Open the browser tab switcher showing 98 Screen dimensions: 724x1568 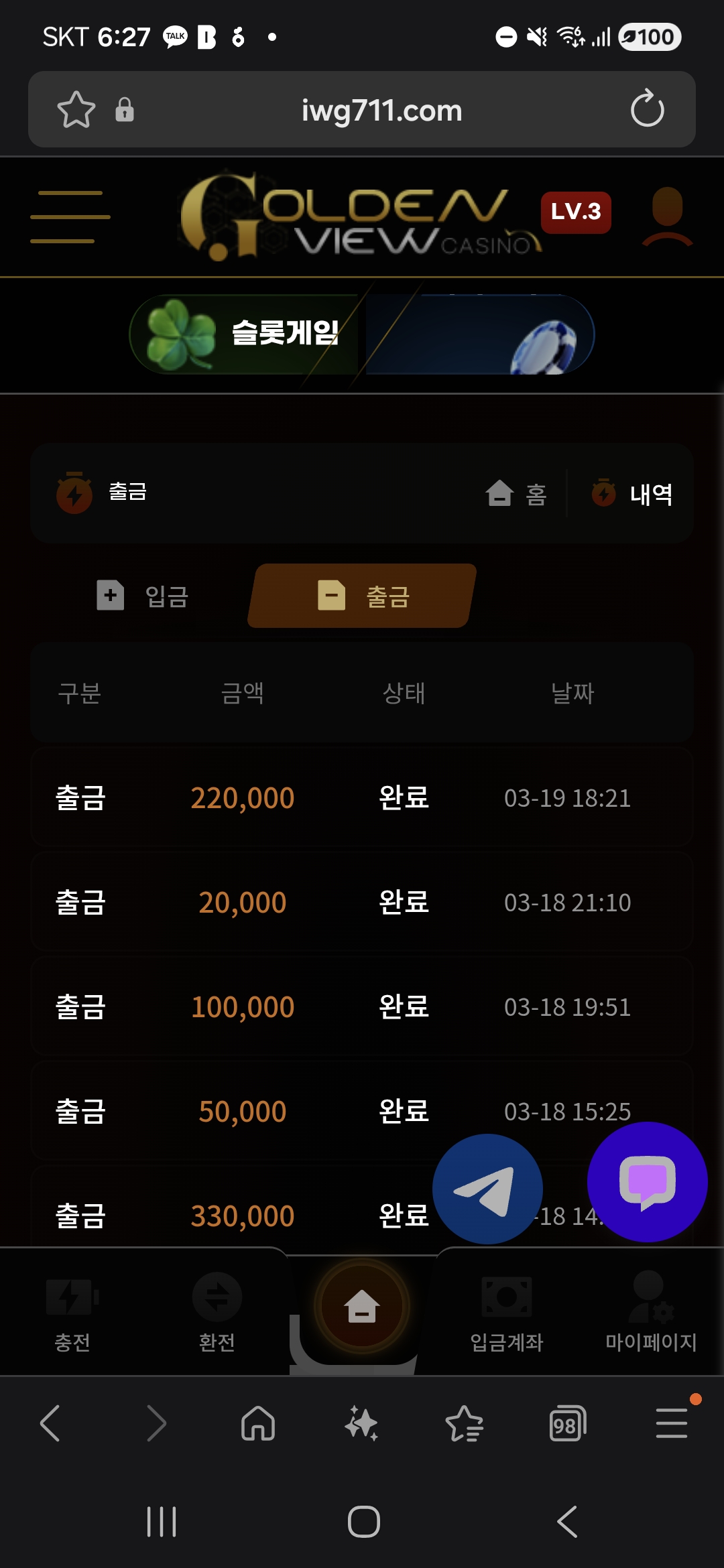point(567,1424)
